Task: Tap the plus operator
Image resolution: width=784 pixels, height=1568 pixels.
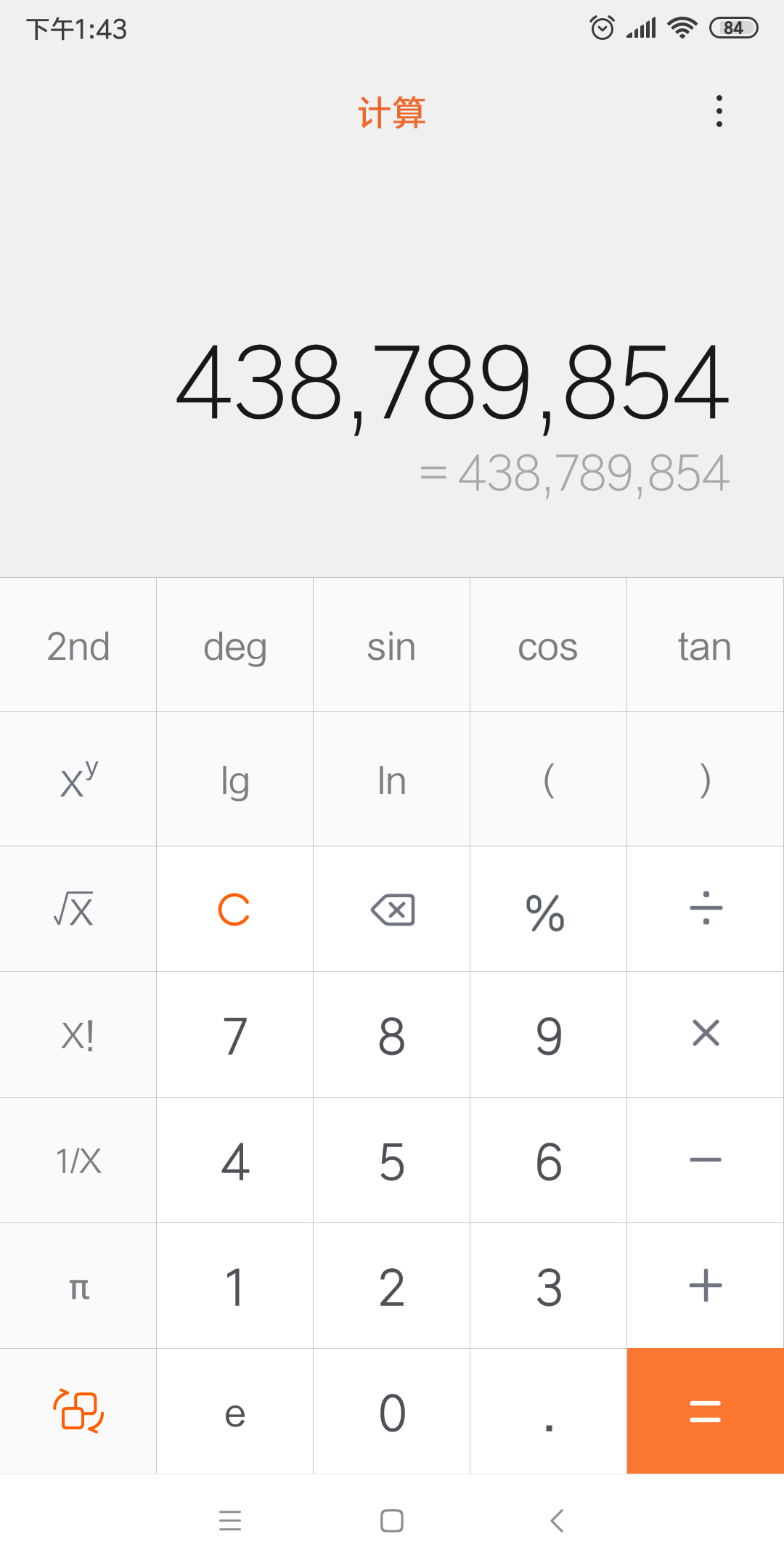Action: pyautogui.click(x=705, y=1286)
